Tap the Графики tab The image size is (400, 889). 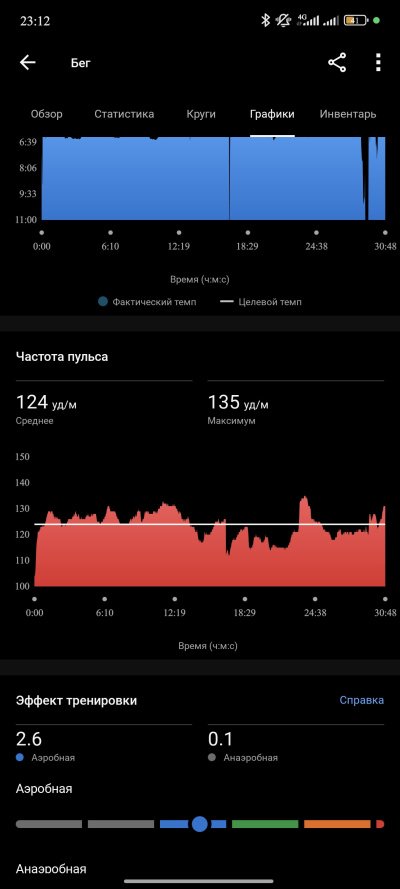[272, 114]
